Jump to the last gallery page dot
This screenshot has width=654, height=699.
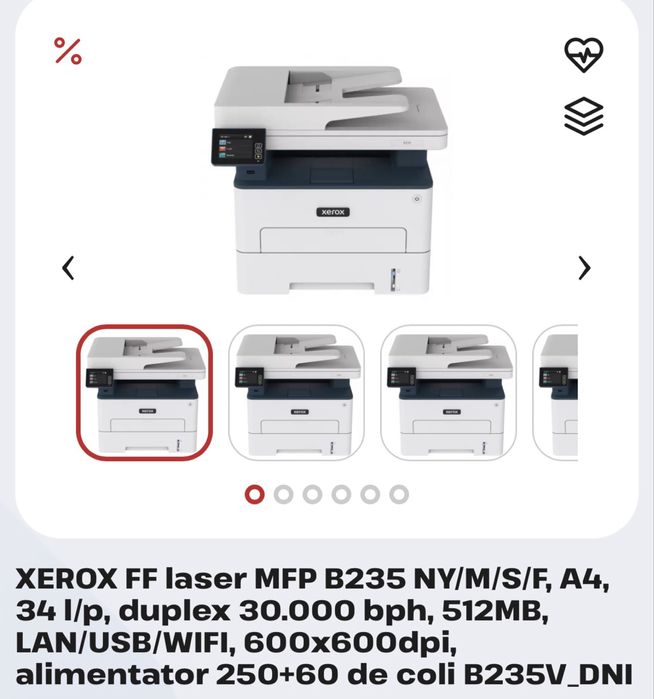[x=399, y=494]
